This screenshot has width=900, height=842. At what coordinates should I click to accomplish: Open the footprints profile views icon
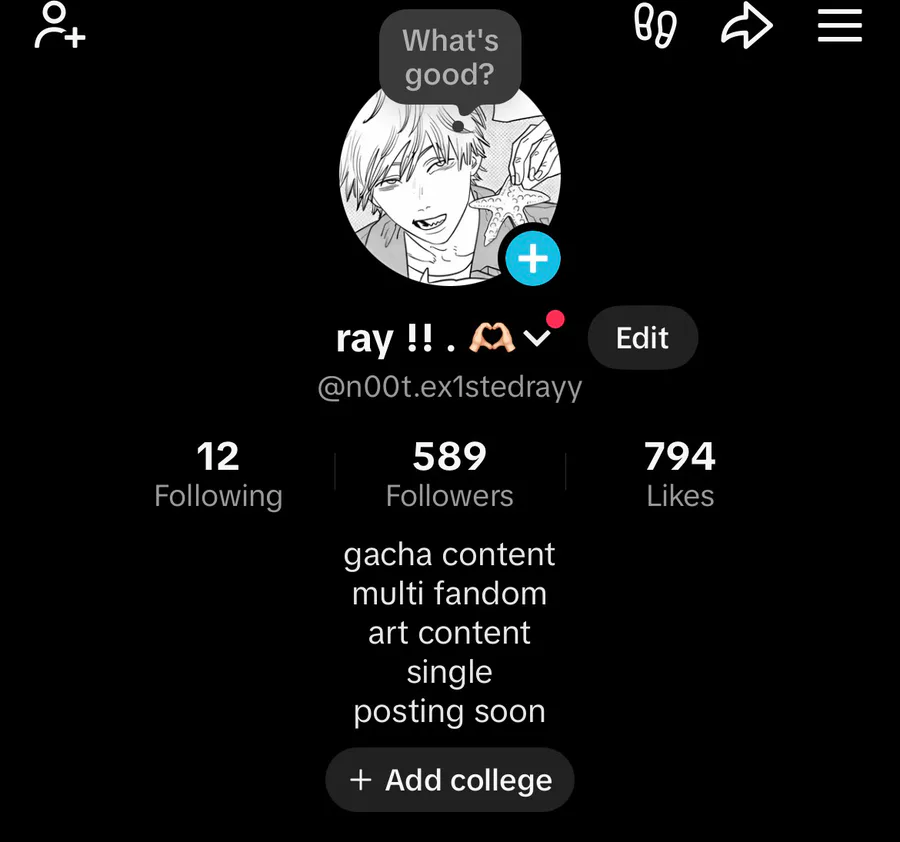click(x=655, y=26)
